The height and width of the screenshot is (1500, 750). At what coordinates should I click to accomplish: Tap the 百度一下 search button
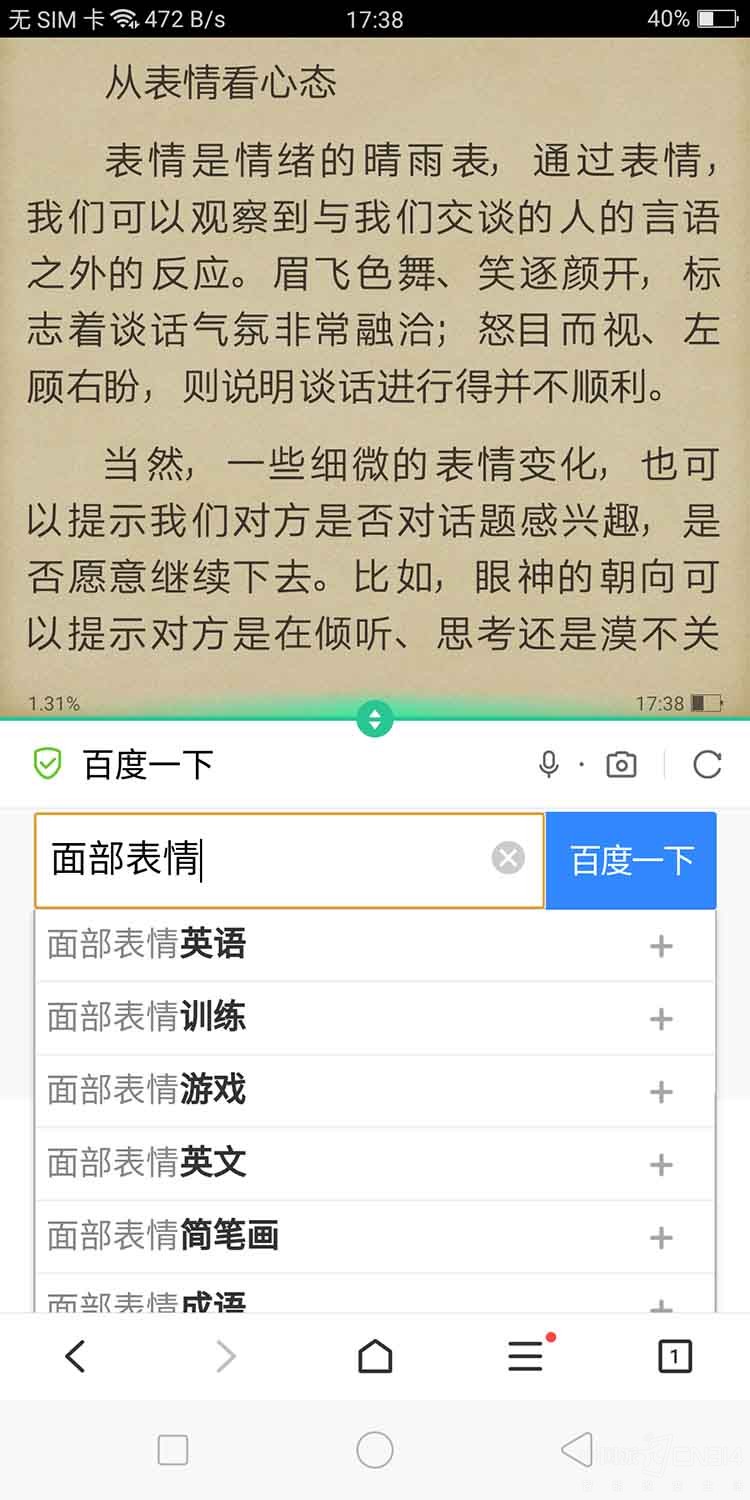(631, 860)
